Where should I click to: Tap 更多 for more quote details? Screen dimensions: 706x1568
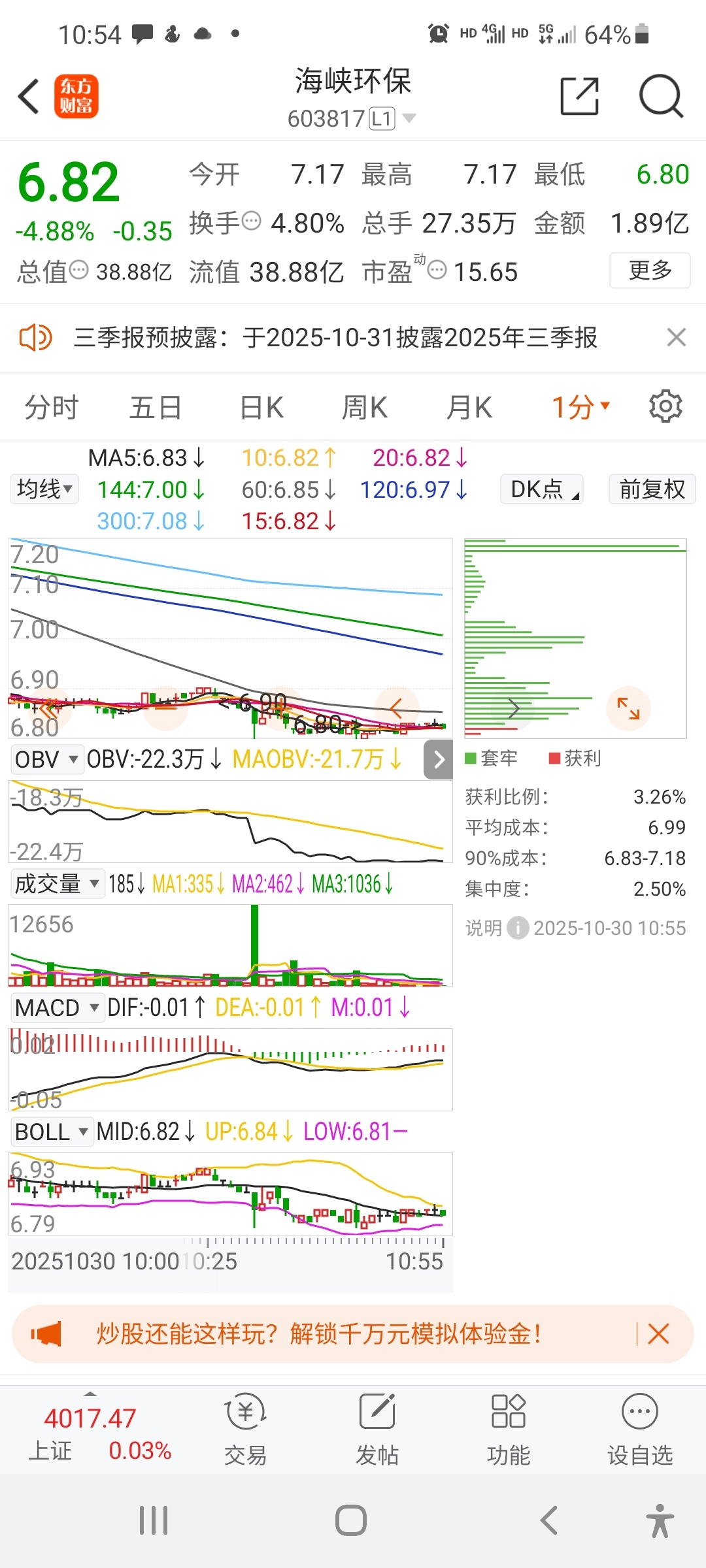click(650, 270)
